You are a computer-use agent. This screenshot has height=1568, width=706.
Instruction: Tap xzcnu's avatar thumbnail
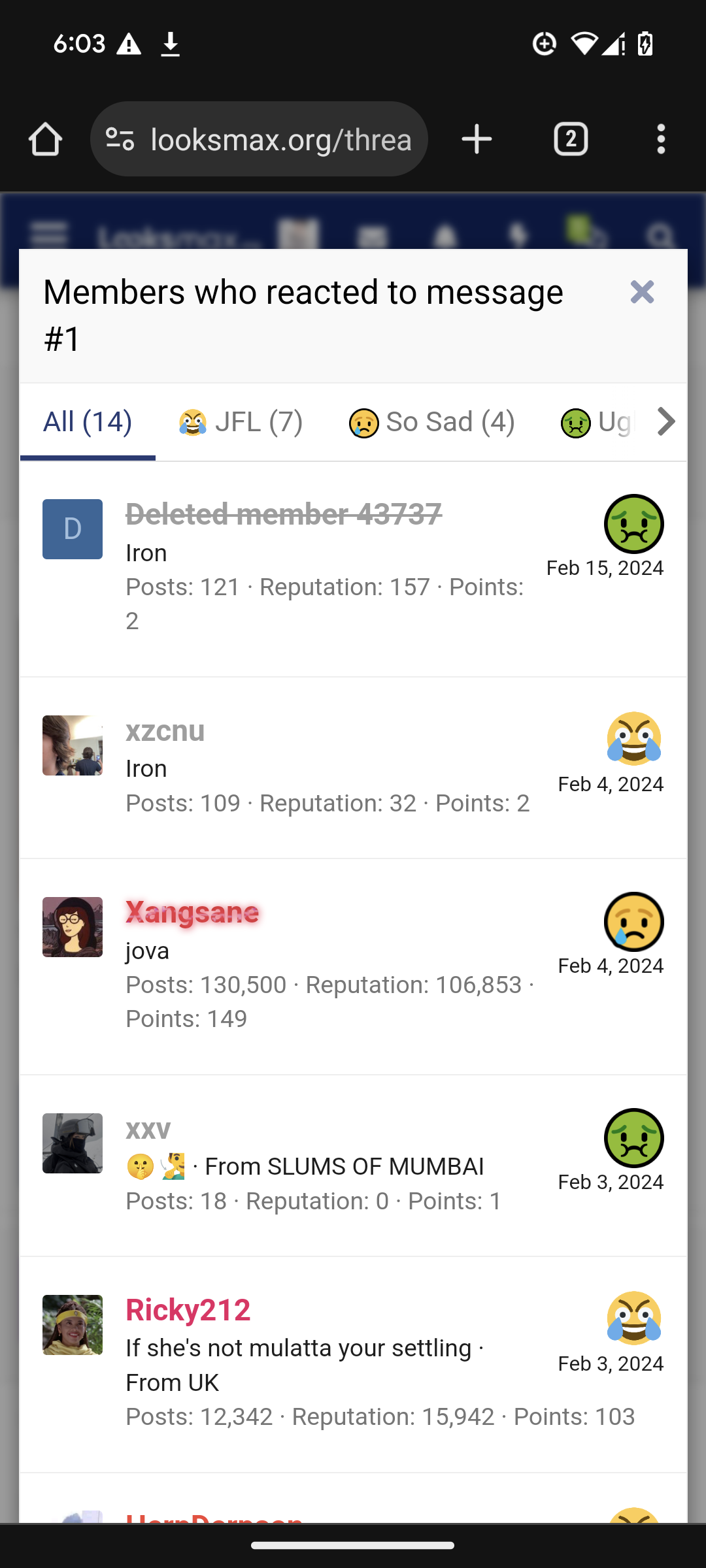[72, 745]
